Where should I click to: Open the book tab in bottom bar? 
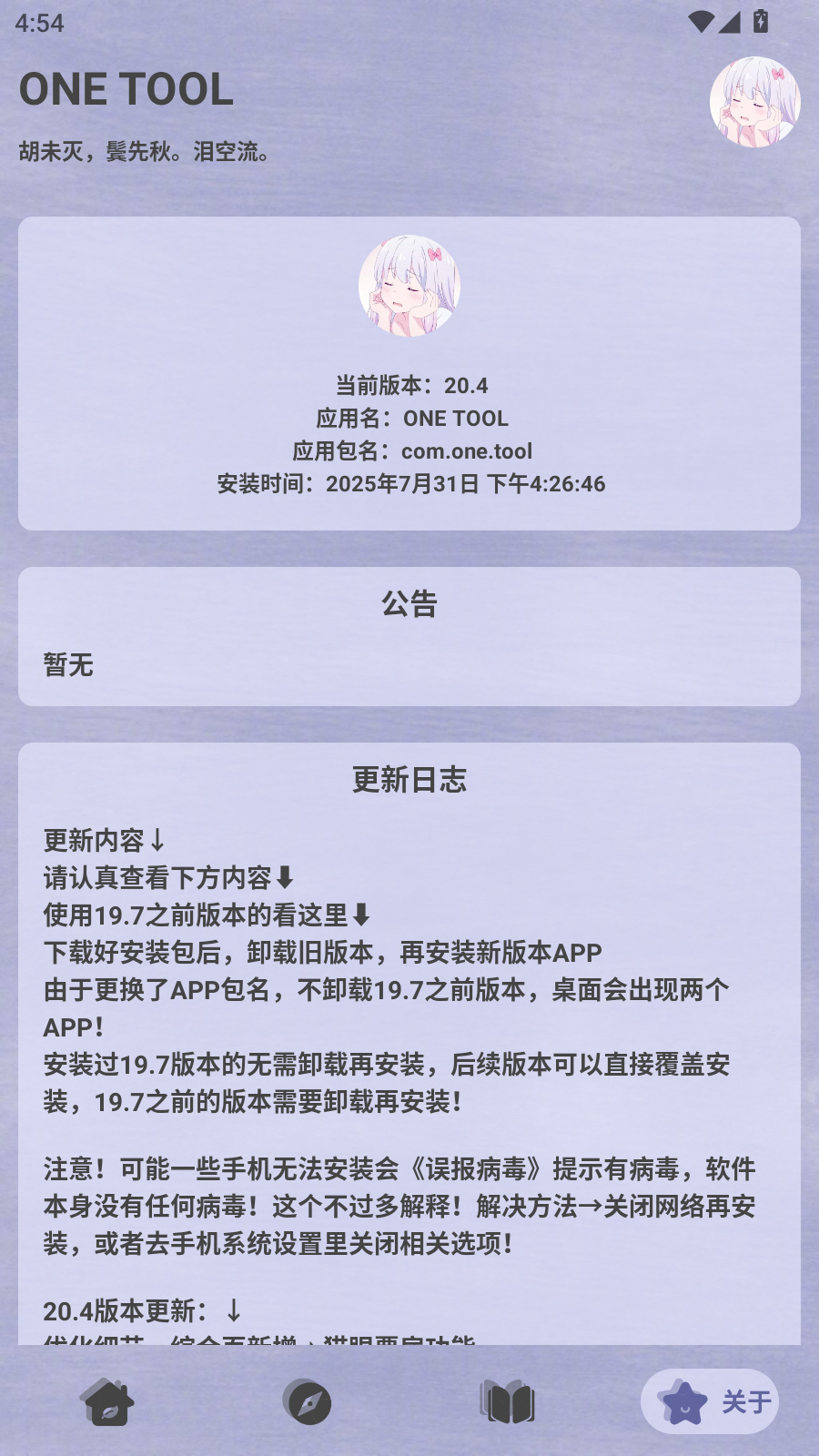pyautogui.click(x=508, y=1402)
